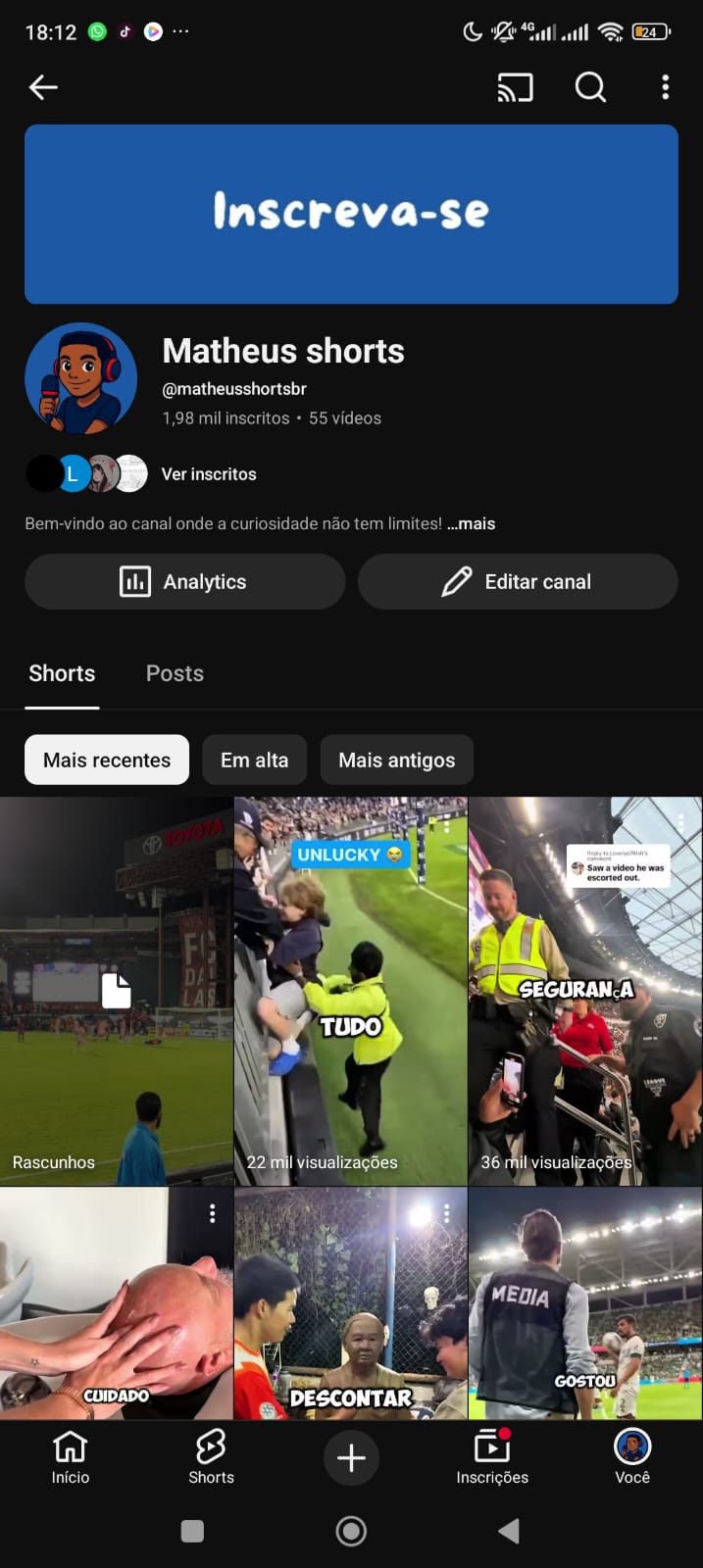Go to Início in bottom navigation

click(x=71, y=1456)
